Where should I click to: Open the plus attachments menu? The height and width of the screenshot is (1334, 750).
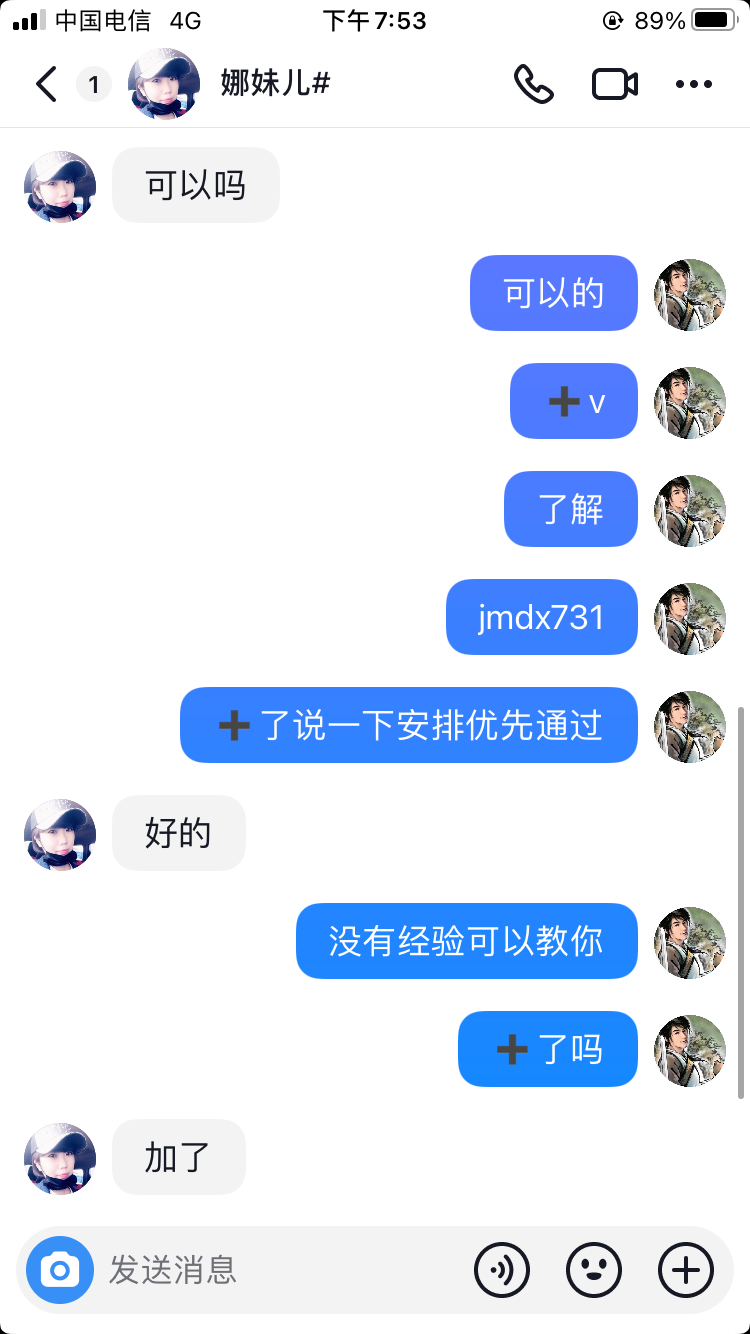pyautogui.click(x=686, y=1270)
